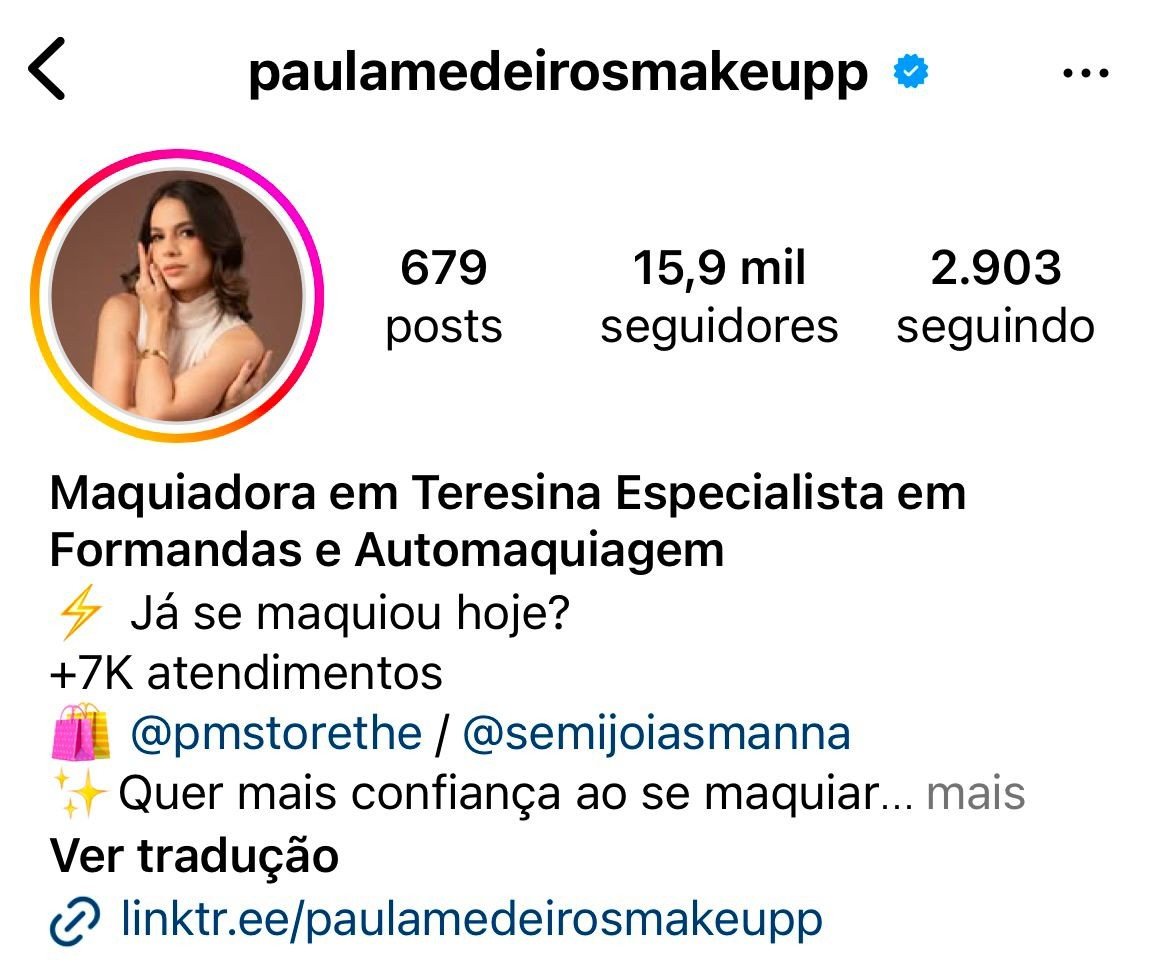
Task: Expand the bio with "mais"
Action: point(976,795)
